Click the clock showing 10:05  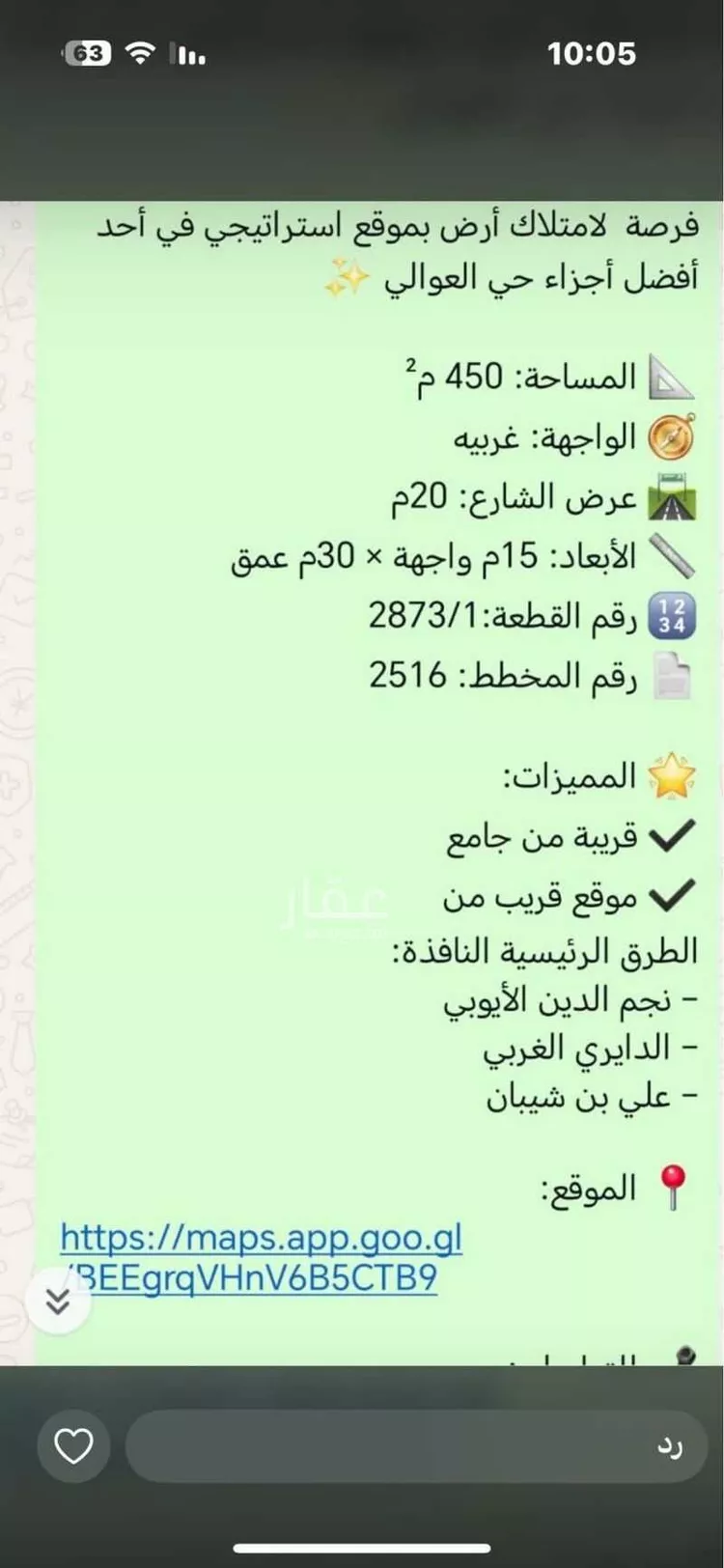[x=592, y=53]
